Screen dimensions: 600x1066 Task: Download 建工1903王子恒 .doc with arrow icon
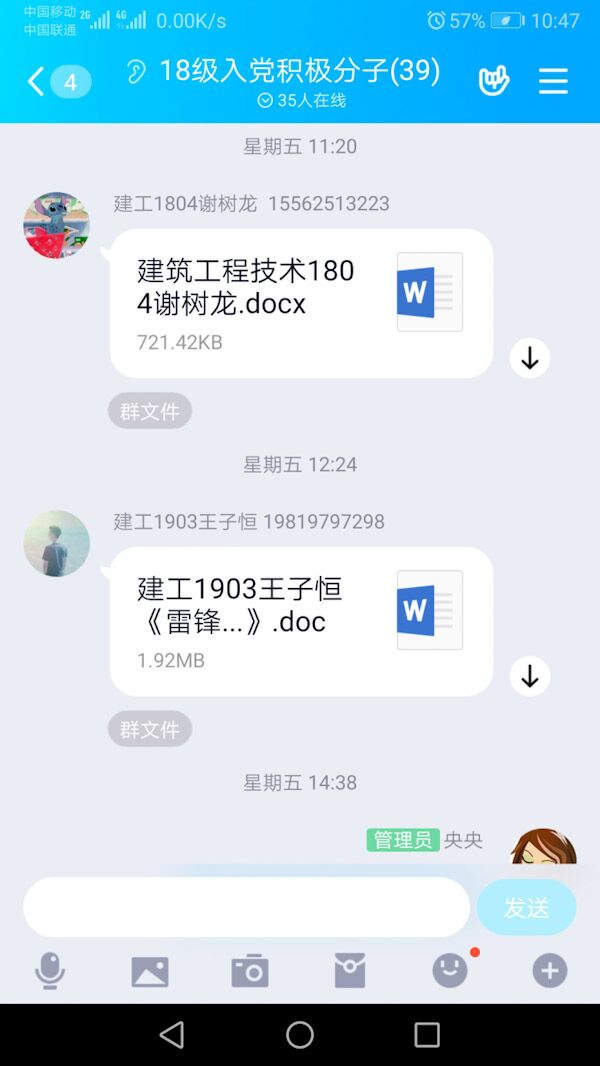[529, 676]
